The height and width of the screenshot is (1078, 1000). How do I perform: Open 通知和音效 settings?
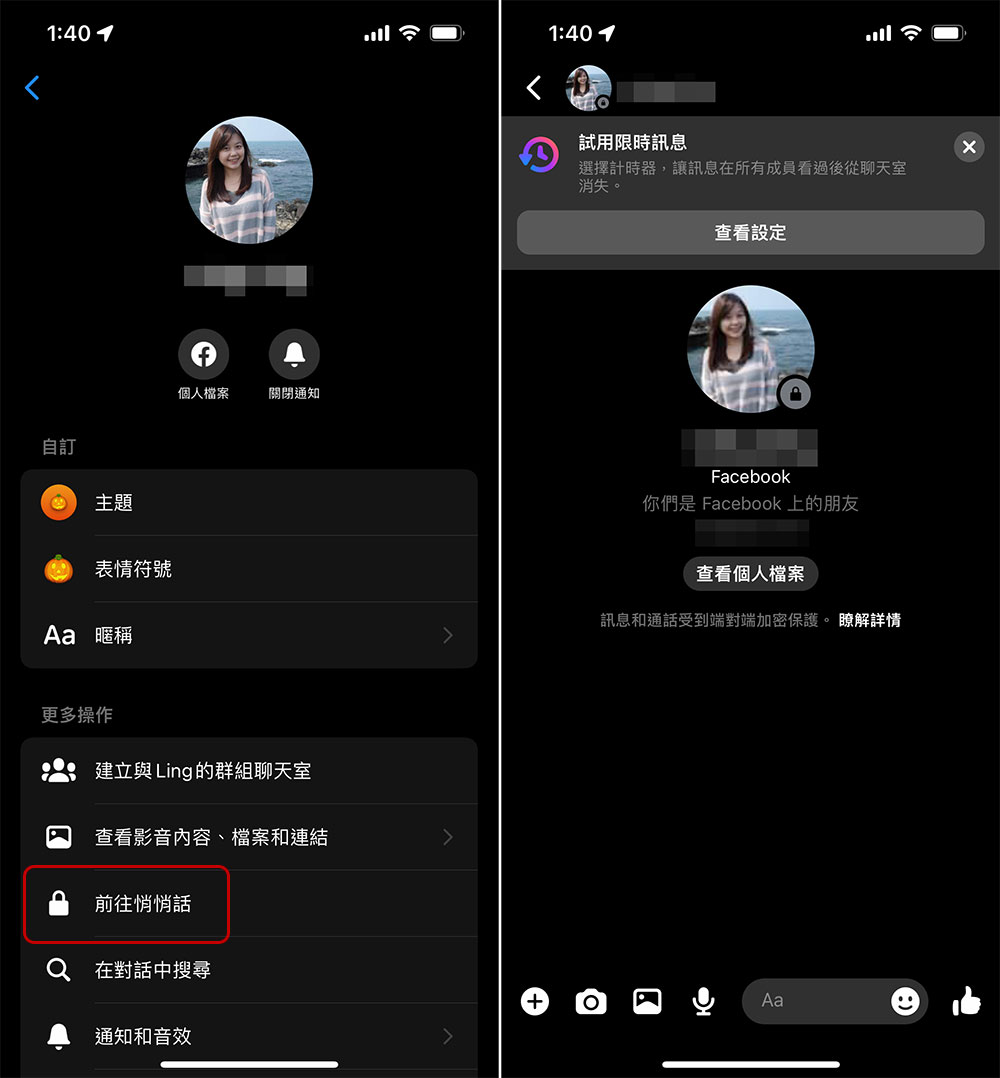tap(248, 1036)
